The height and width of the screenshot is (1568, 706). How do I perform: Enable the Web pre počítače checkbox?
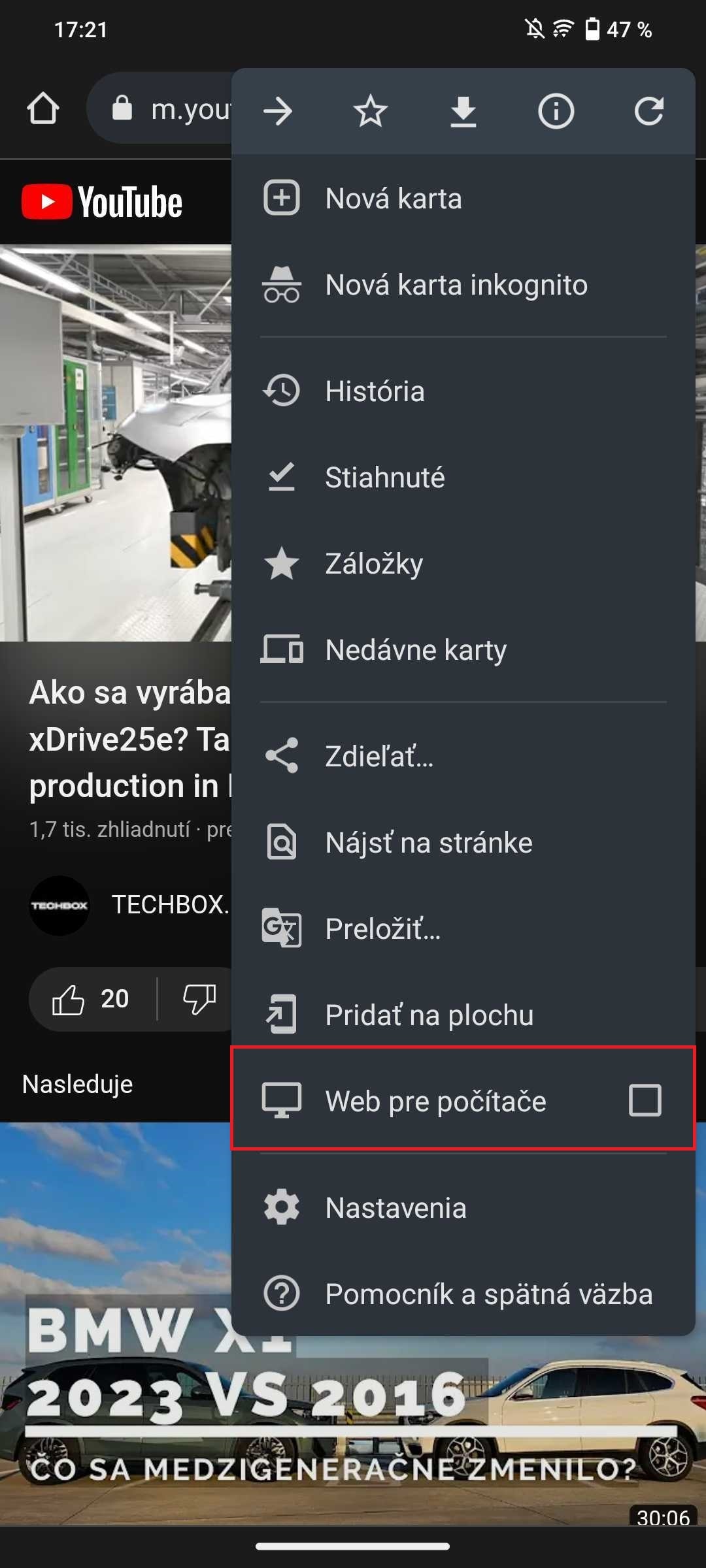click(x=645, y=1100)
